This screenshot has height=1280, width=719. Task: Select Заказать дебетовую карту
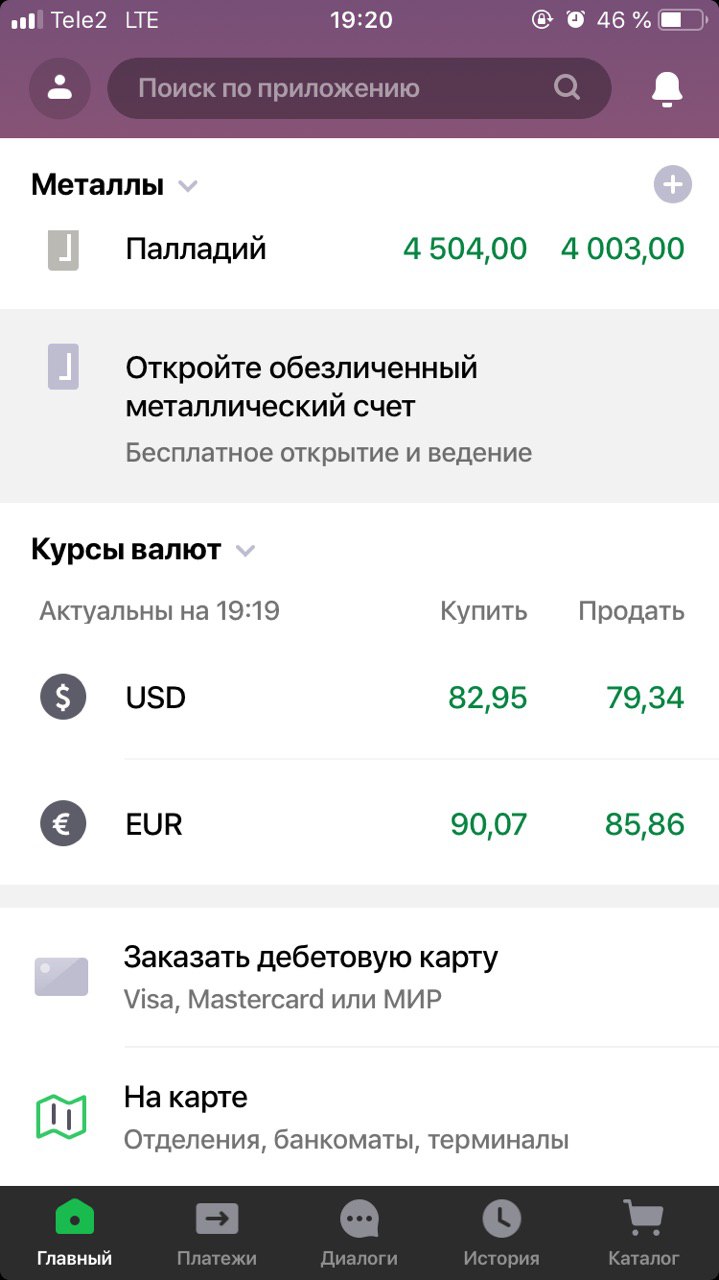point(359,976)
